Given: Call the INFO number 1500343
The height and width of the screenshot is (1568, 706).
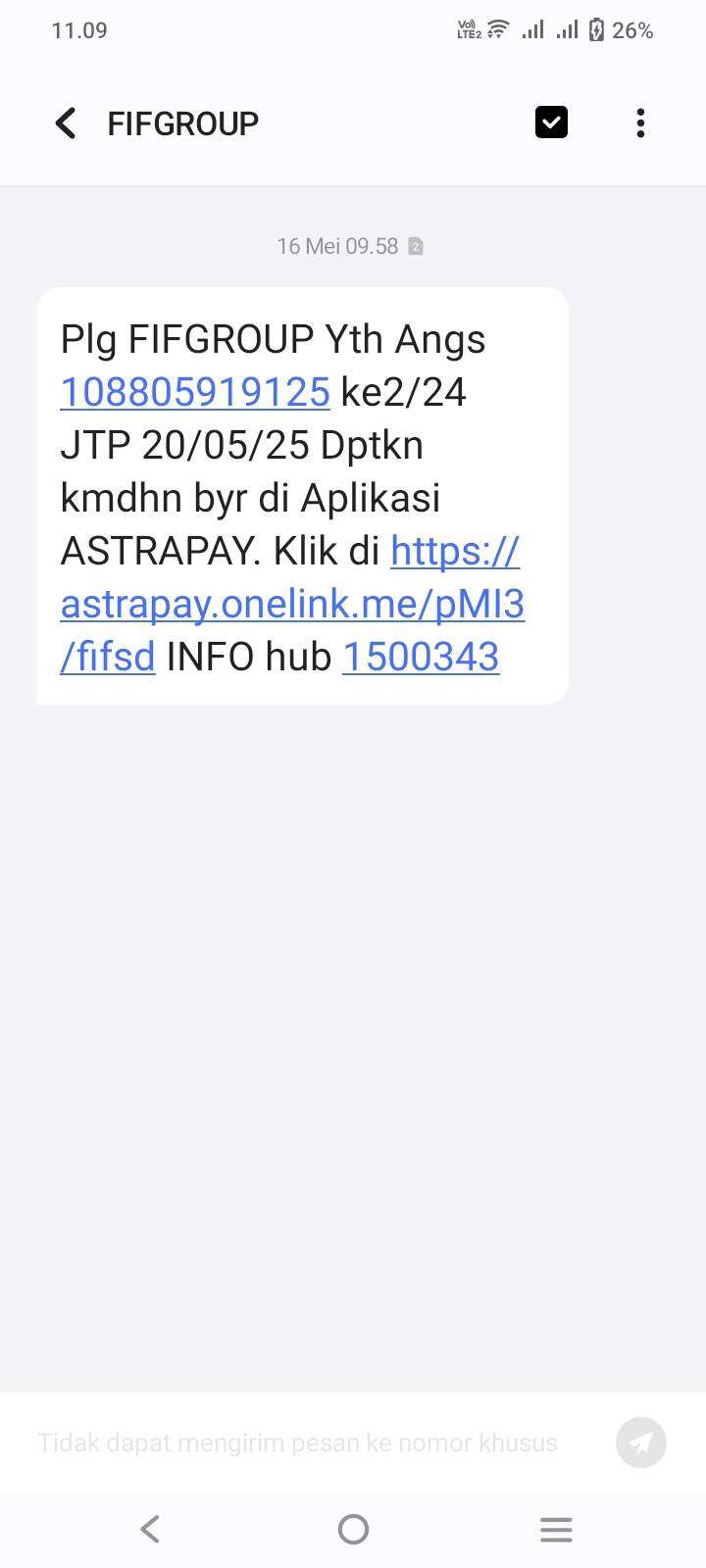Looking at the screenshot, I should tap(421, 657).
